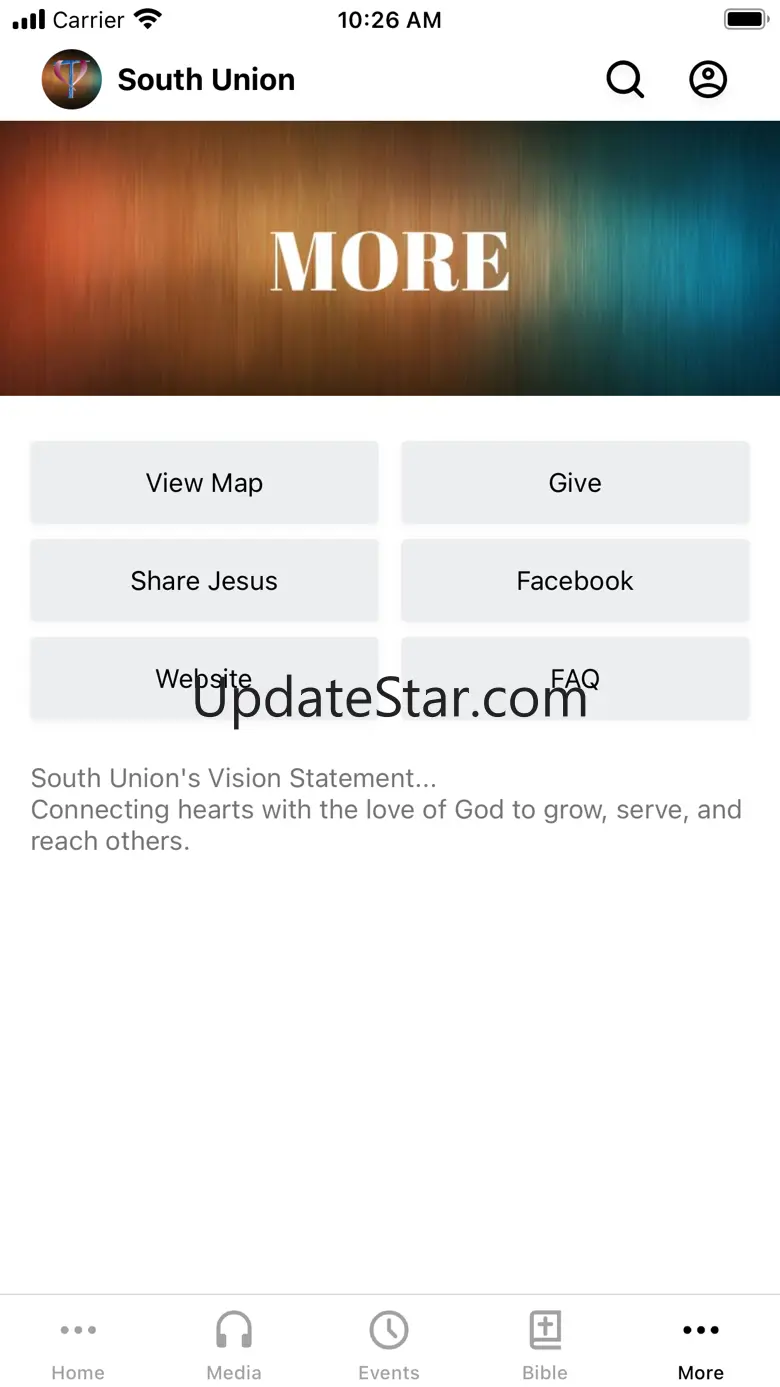This screenshot has width=780, height=1387.
Task: Select the More tab
Action: [701, 1345]
